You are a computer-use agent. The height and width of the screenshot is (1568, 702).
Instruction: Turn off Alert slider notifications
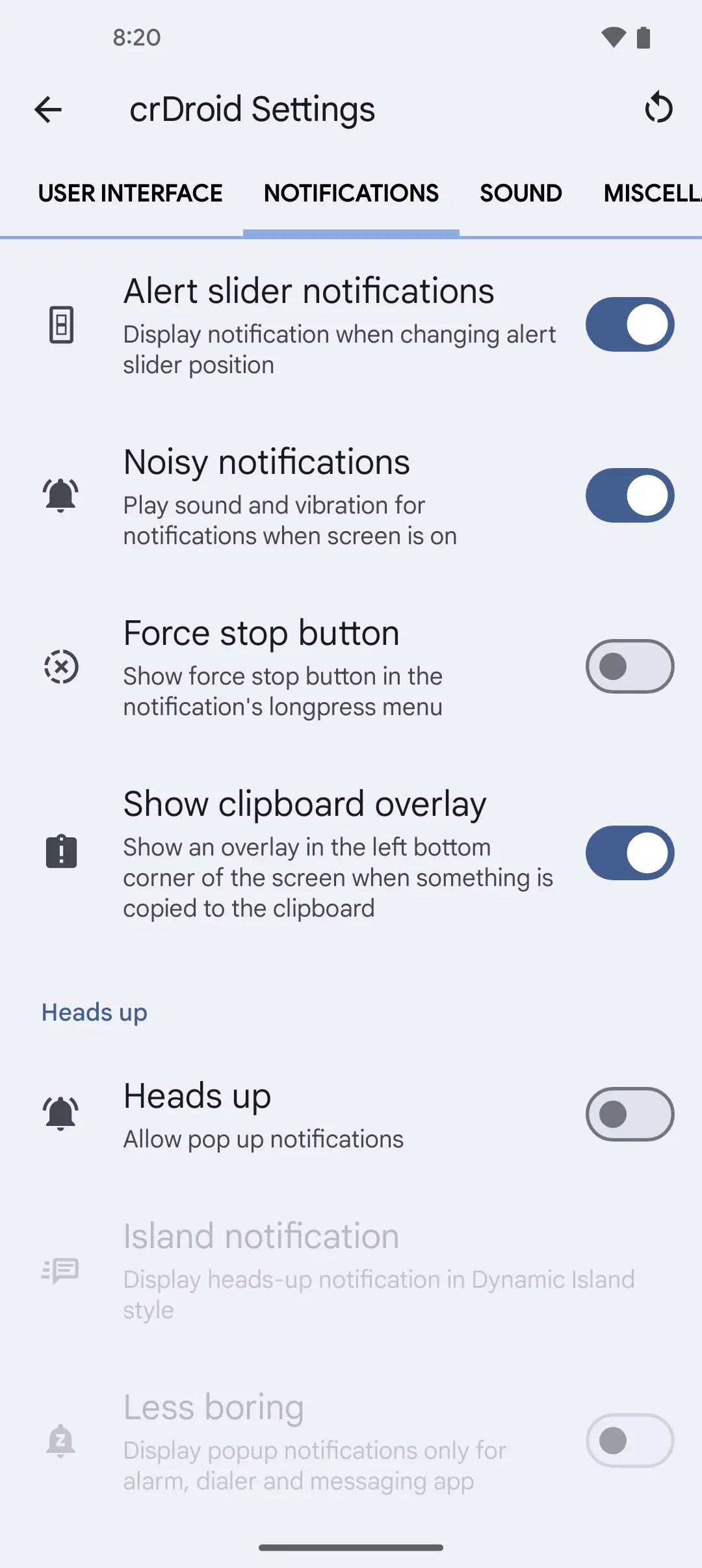[x=629, y=324]
